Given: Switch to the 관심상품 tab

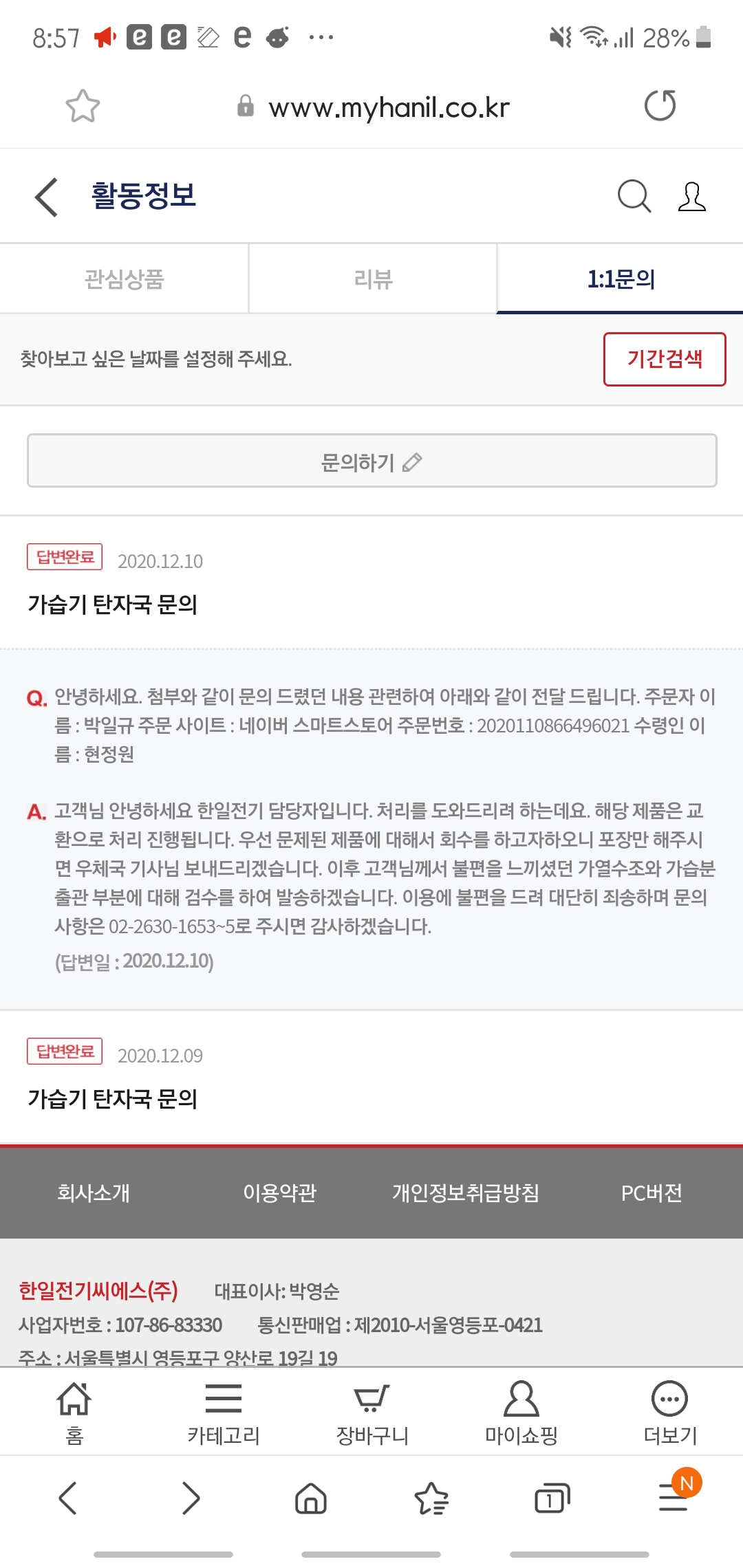Looking at the screenshot, I should click(x=124, y=279).
